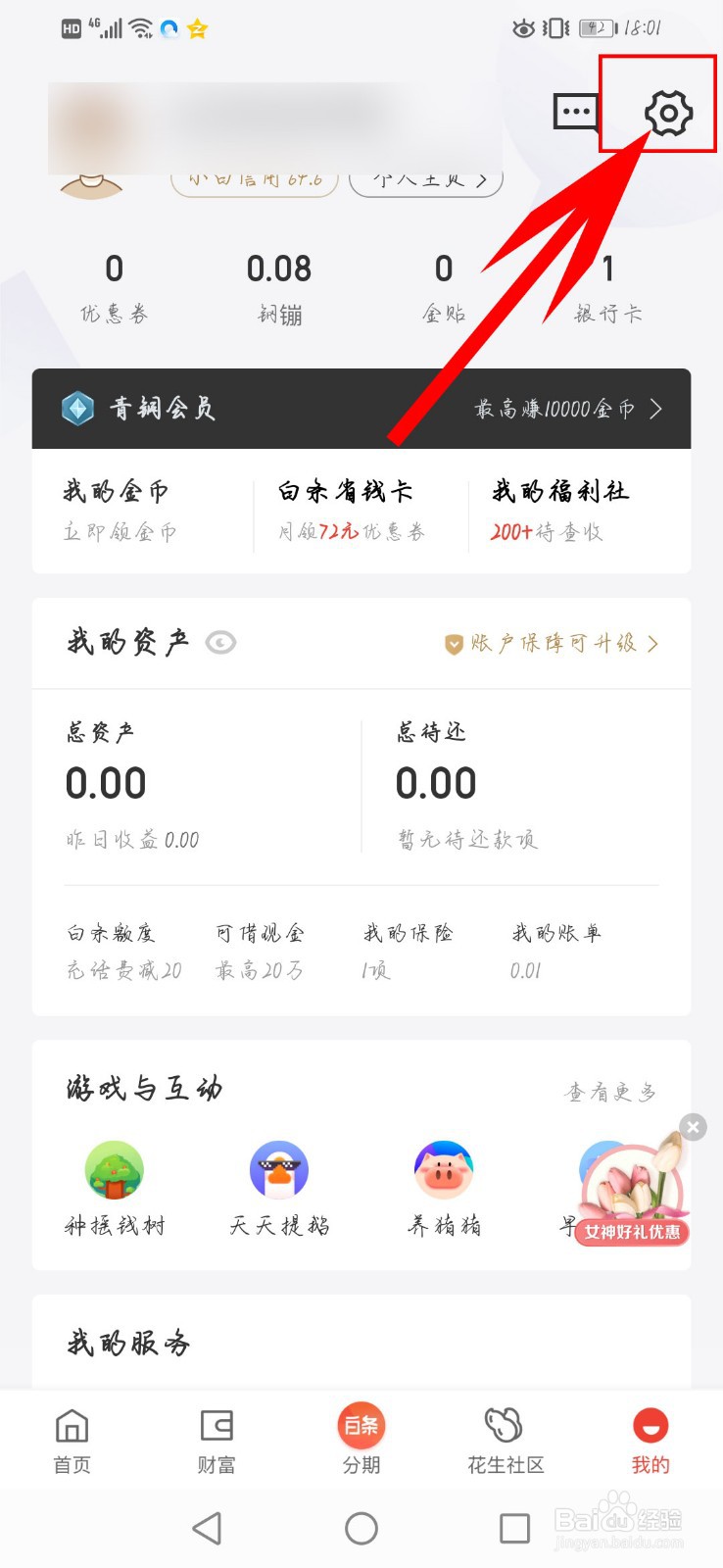Toggle asset visibility eye icon

221,643
